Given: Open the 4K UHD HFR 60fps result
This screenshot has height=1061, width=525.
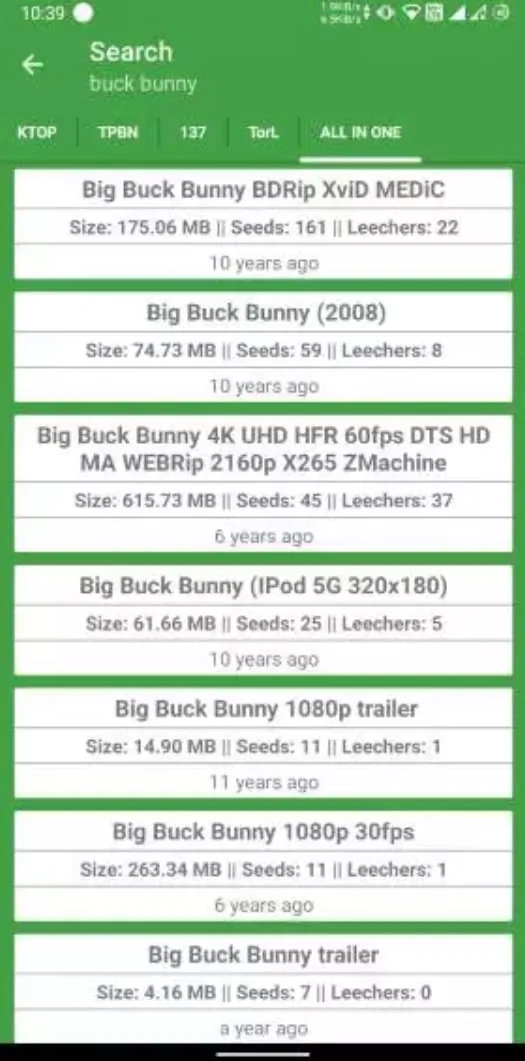Looking at the screenshot, I should (x=263, y=484).
